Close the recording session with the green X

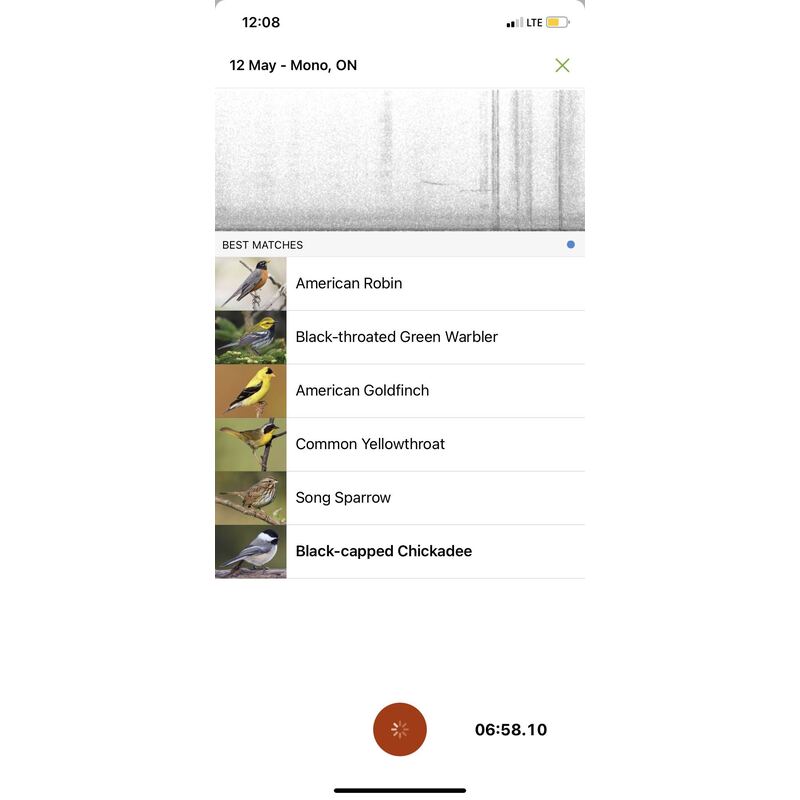tap(562, 65)
